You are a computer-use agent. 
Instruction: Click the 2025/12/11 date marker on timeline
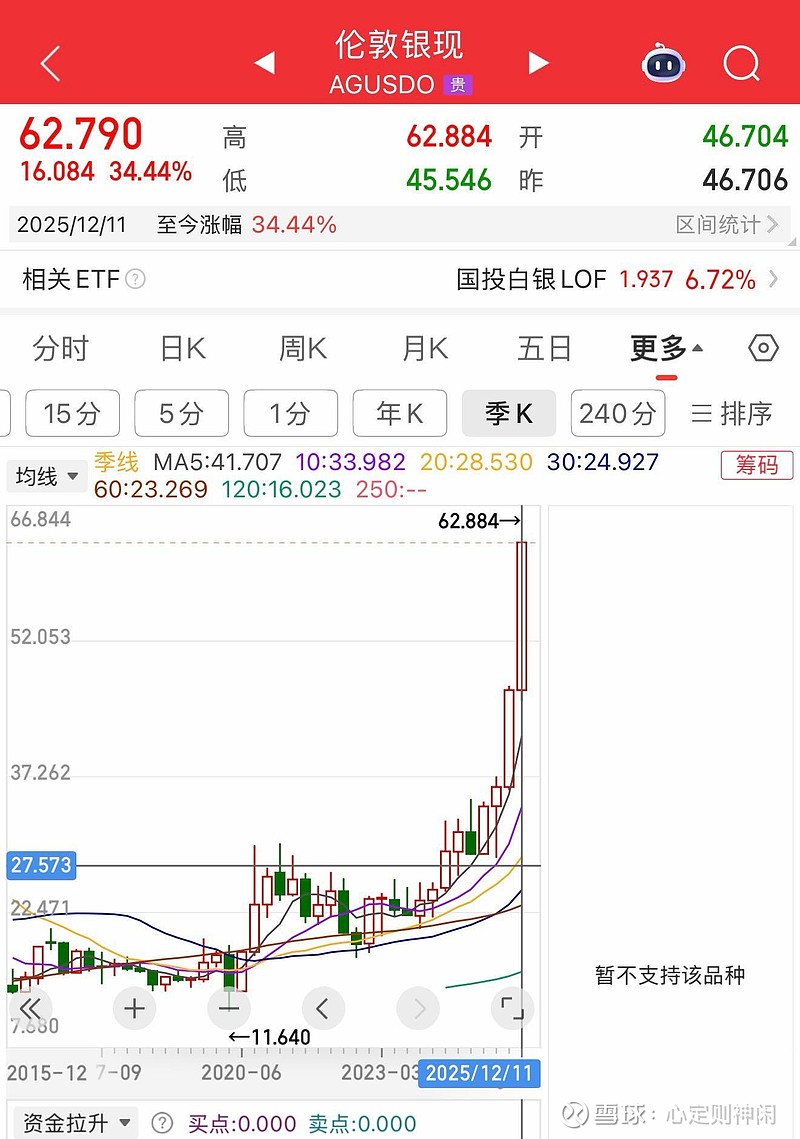[x=480, y=1074]
